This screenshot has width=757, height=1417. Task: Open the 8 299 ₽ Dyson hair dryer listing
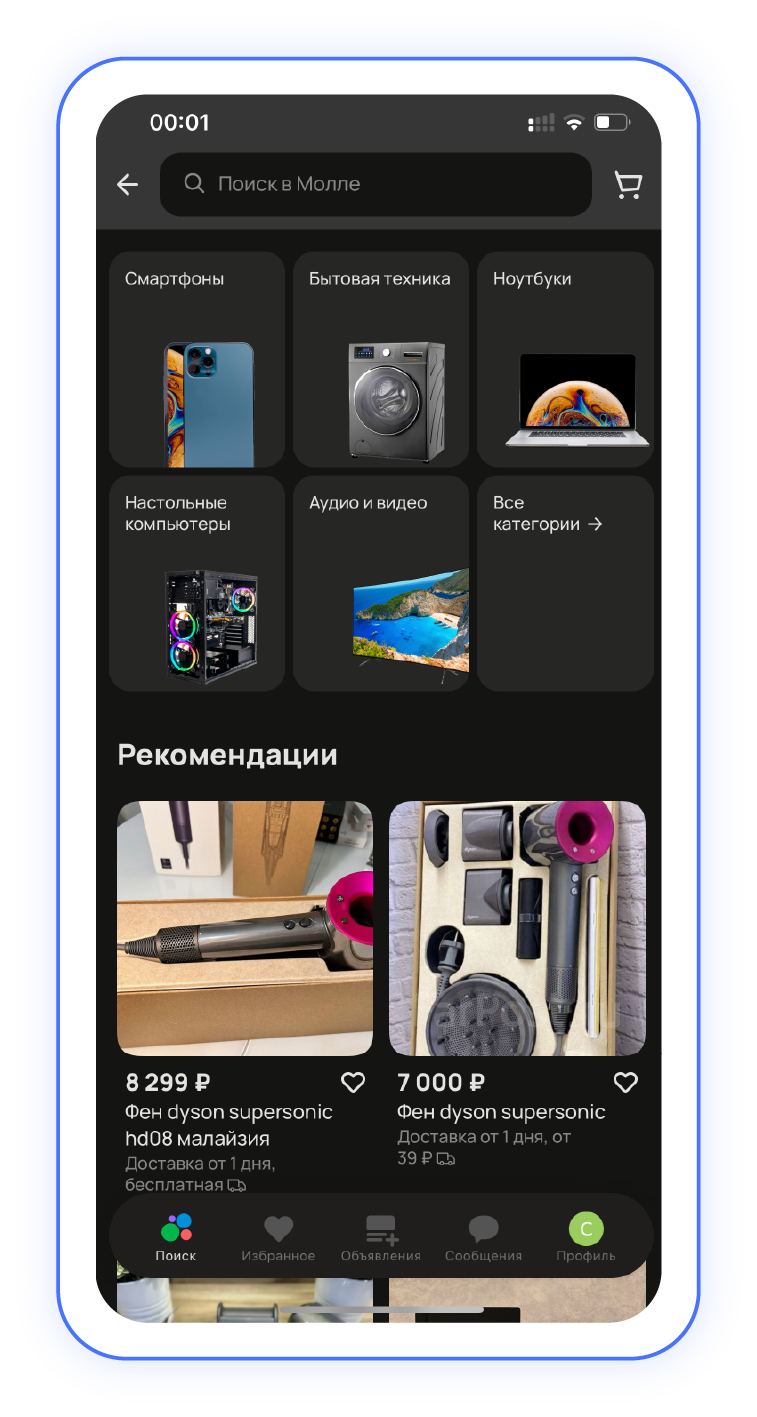pos(245,928)
